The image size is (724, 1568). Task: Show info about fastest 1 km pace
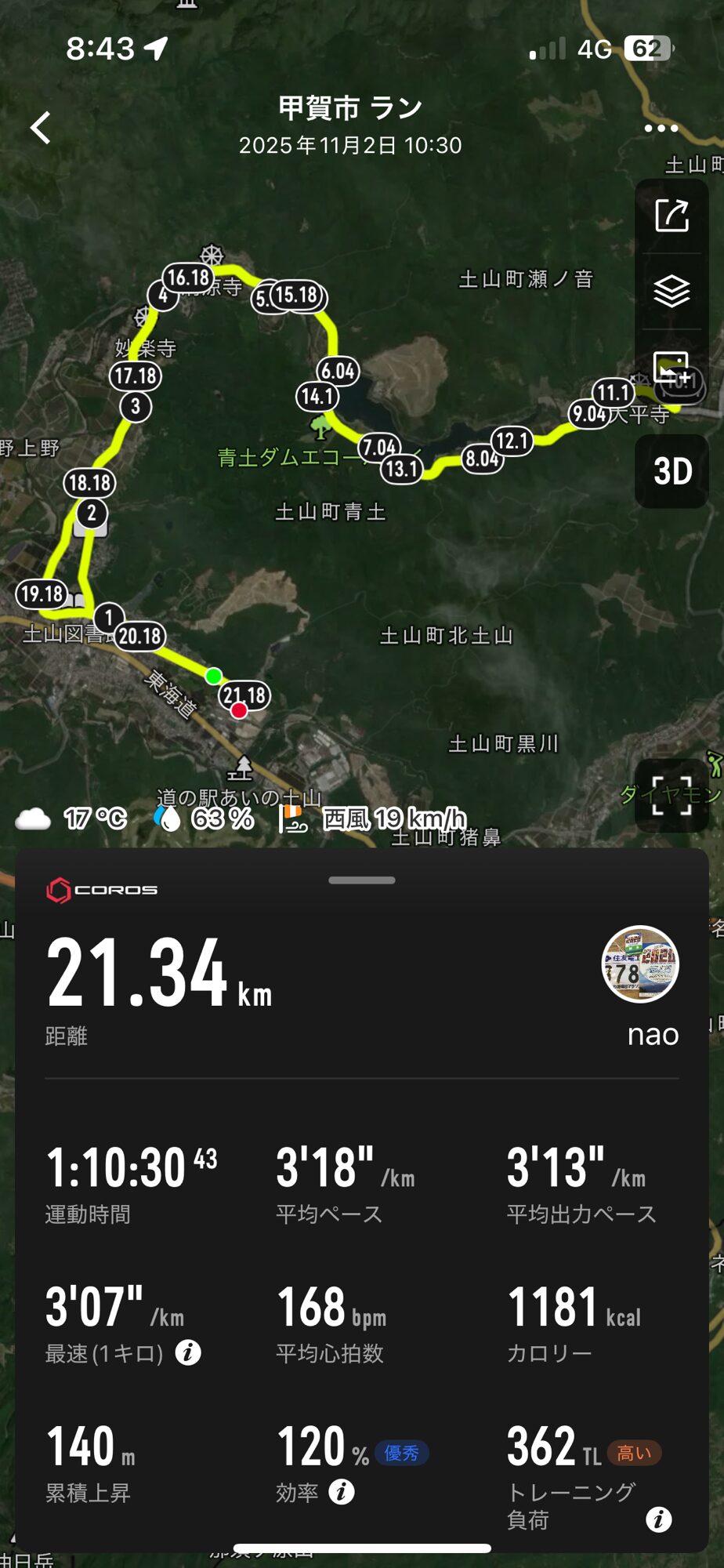[x=188, y=1352]
